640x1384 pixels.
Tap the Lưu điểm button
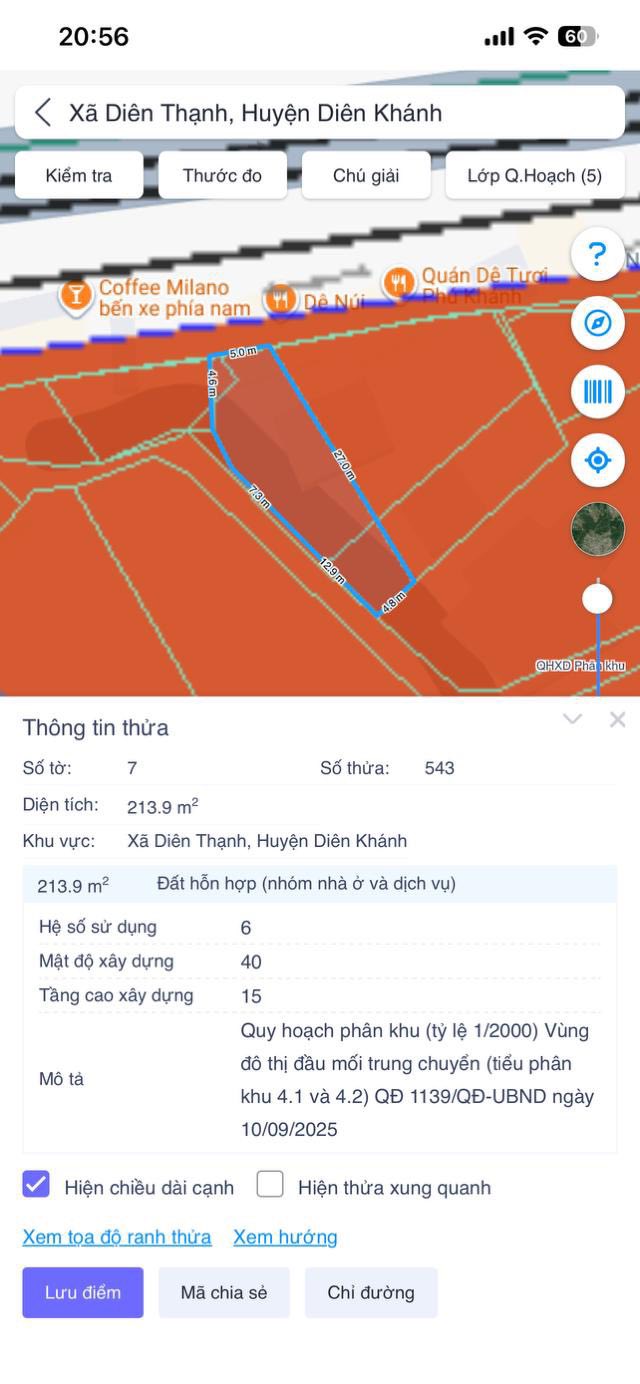click(83, 1292)
